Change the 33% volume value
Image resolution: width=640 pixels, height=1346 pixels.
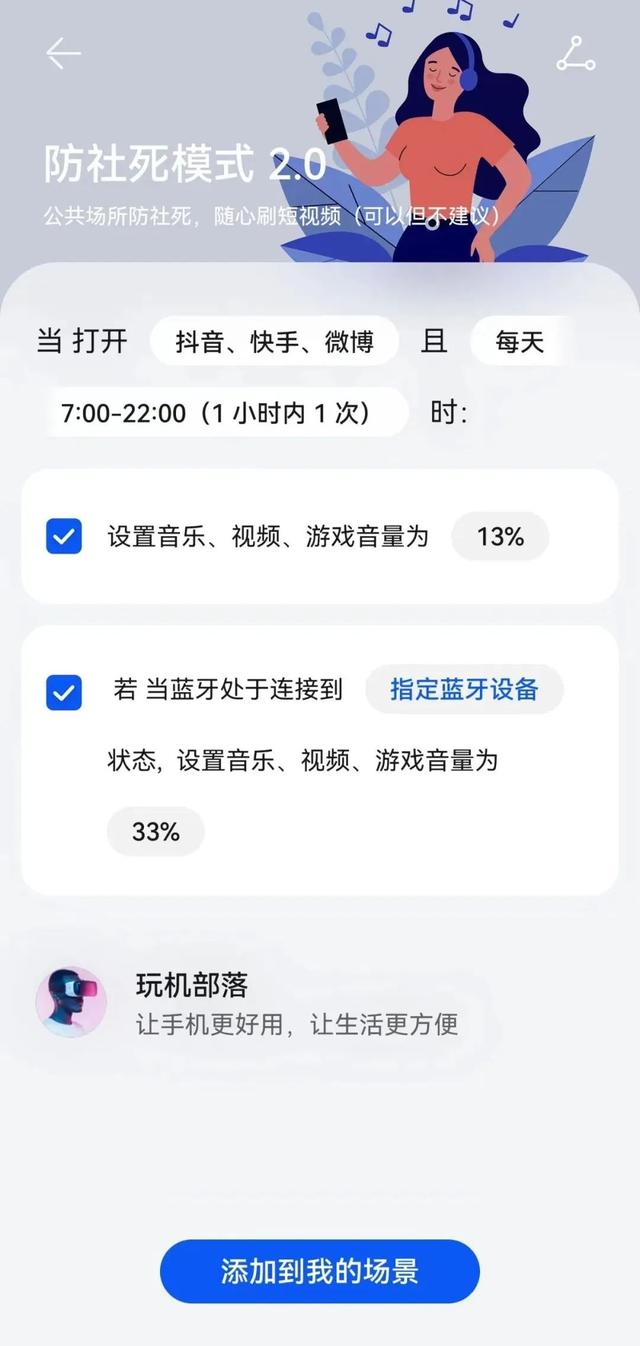(x=155, y=832)
